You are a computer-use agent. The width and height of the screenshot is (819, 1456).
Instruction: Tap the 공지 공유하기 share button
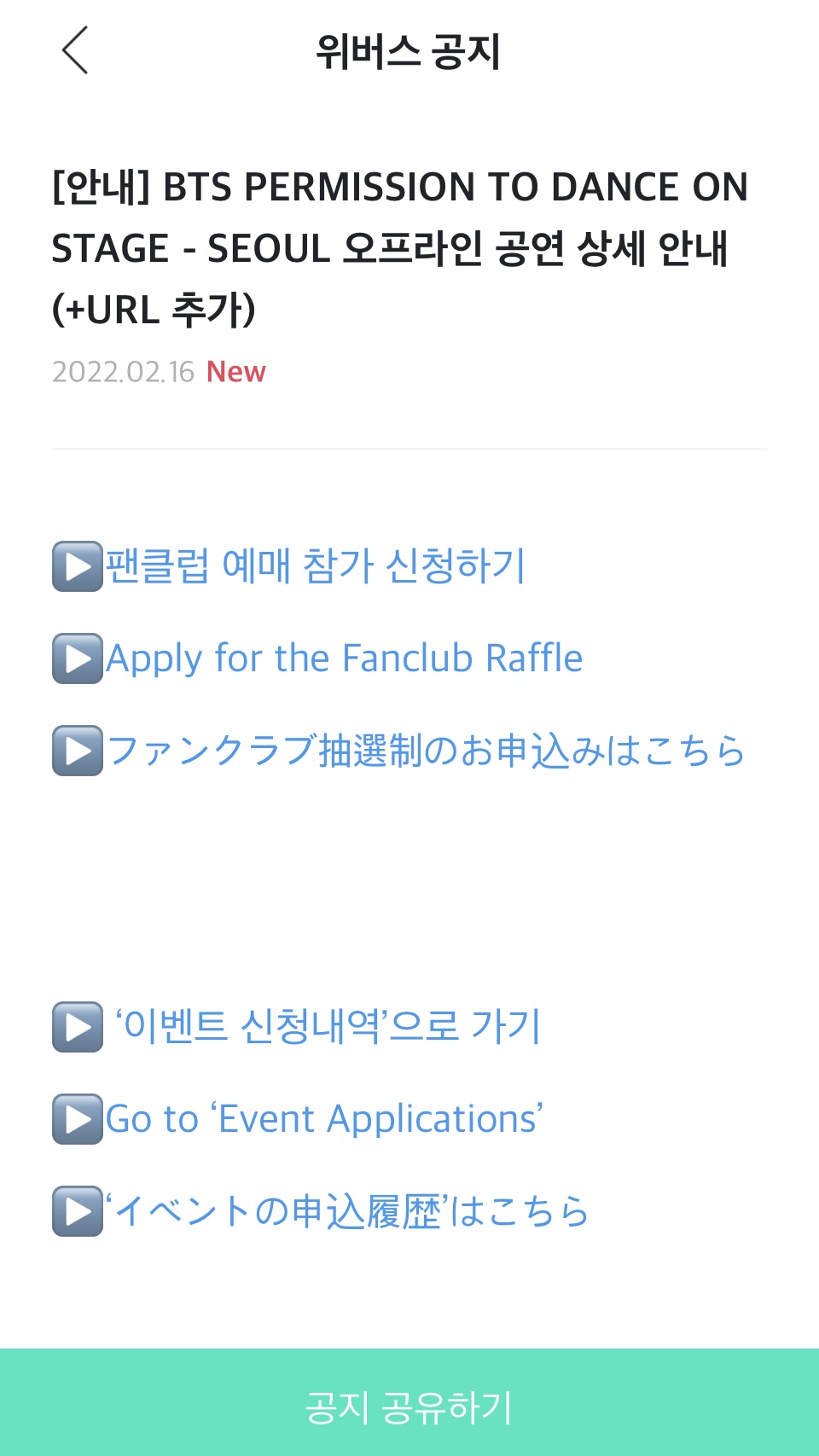pyautogui.click(x=409, y=1402)
